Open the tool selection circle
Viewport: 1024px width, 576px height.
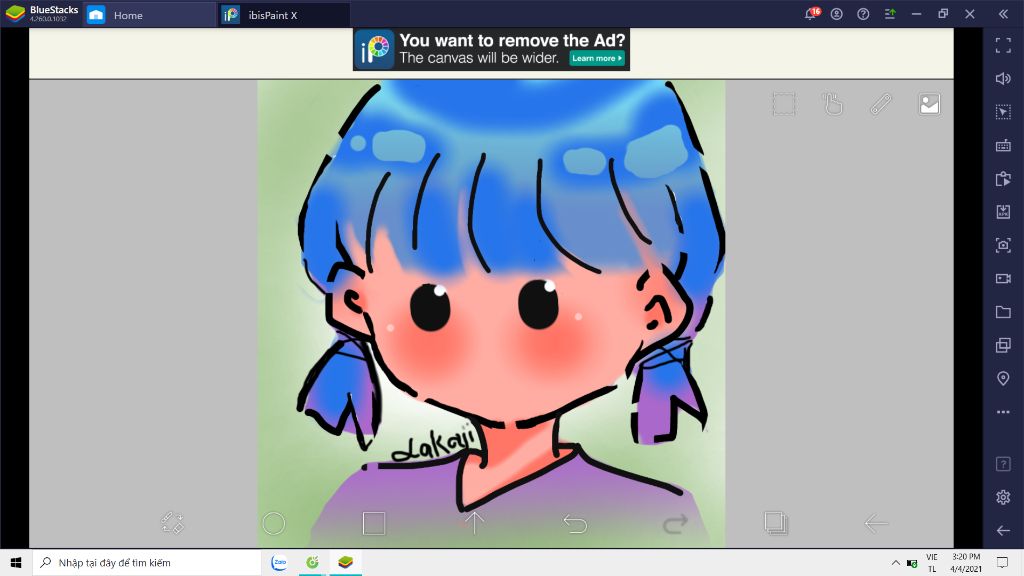(274, 523)
